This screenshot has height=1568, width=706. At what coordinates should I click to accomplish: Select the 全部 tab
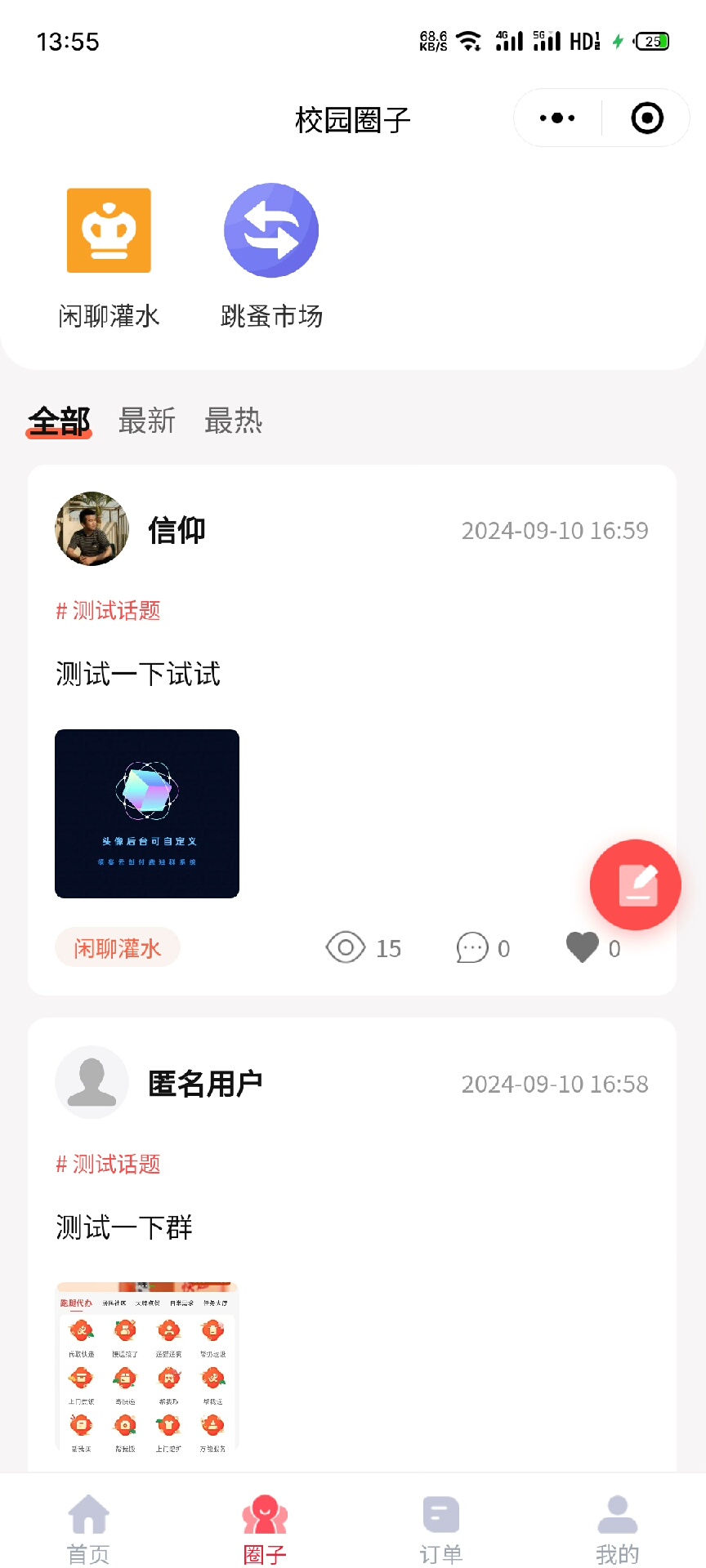coord(59,421)
